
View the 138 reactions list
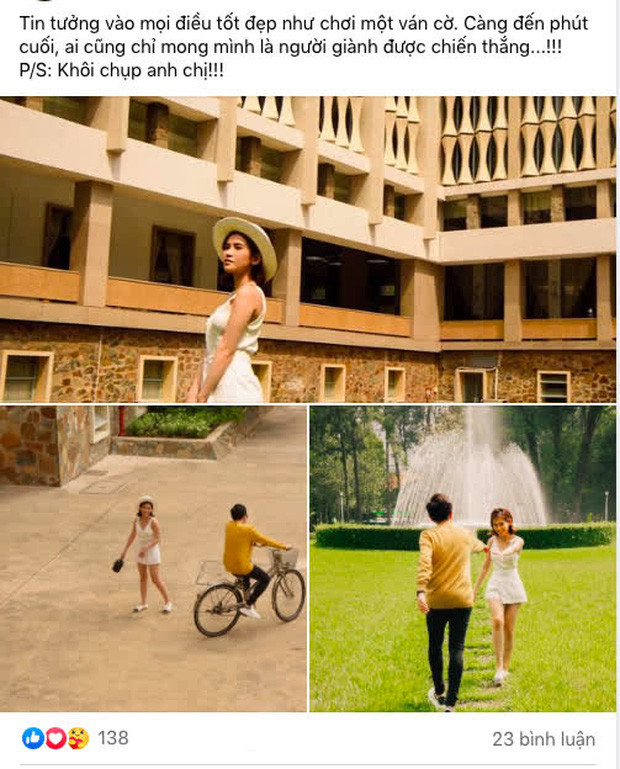[x=113, y=738]
